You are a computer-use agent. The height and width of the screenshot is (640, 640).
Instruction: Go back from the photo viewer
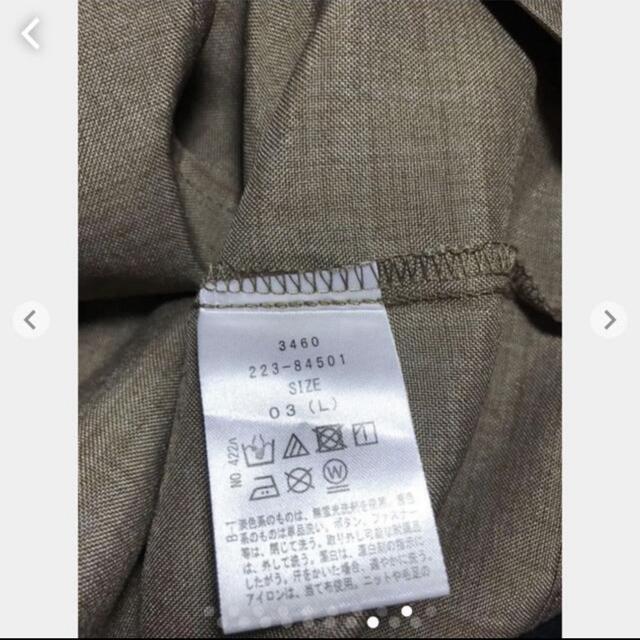(31, 35)
